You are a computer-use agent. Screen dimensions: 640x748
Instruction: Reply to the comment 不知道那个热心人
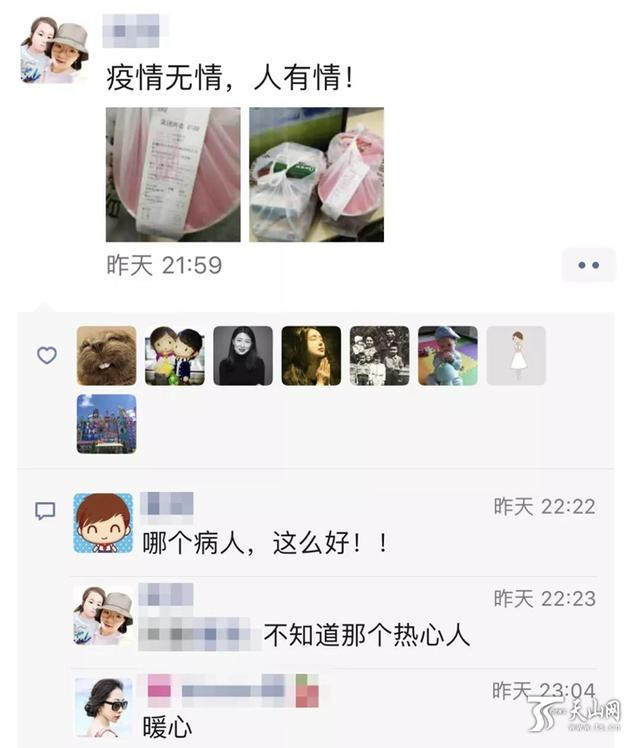click(x=366, y=634)
